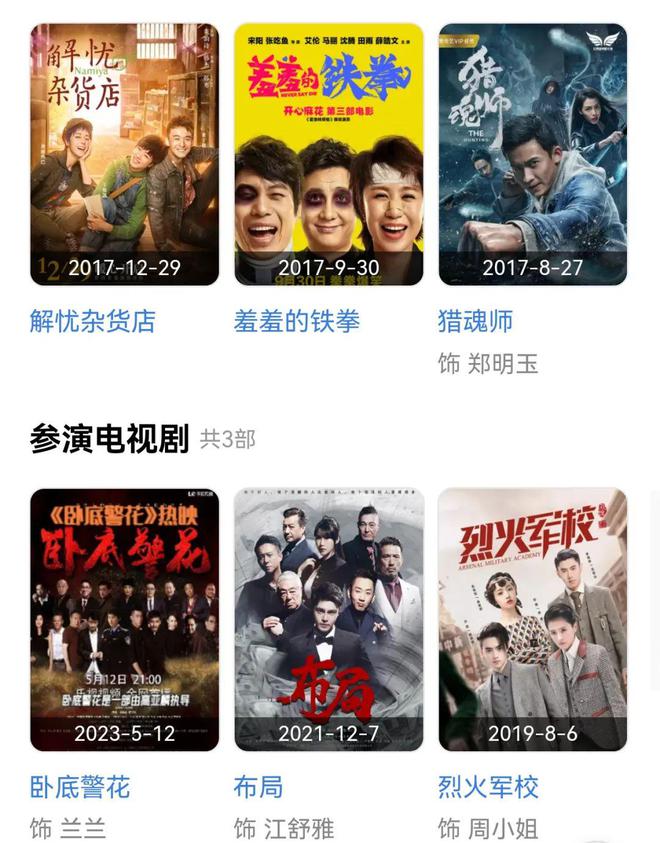Tap the 羞羞的铁拳 title link
Viewport: 660px width, 843px height.
[x=297, y=321]
